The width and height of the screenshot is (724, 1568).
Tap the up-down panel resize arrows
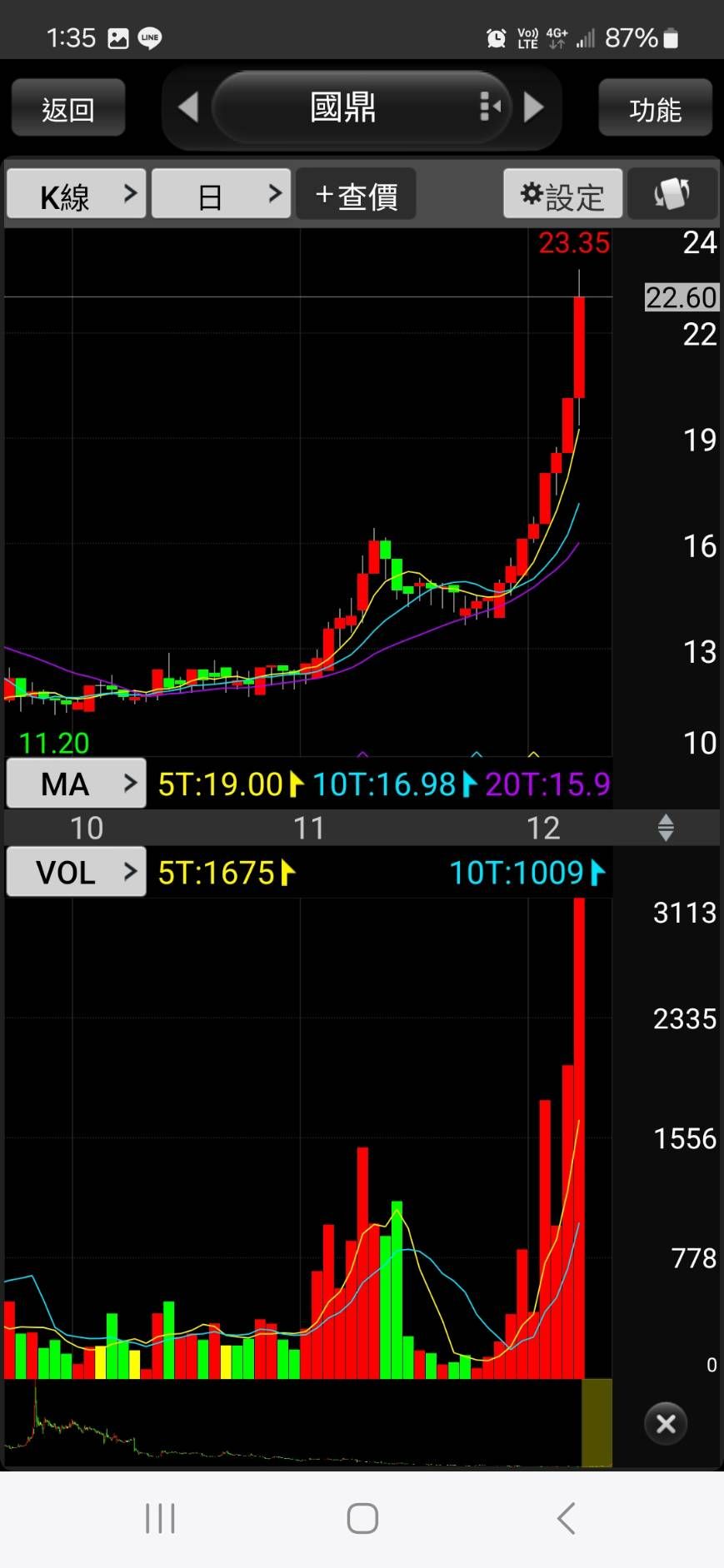coord(665,828)
